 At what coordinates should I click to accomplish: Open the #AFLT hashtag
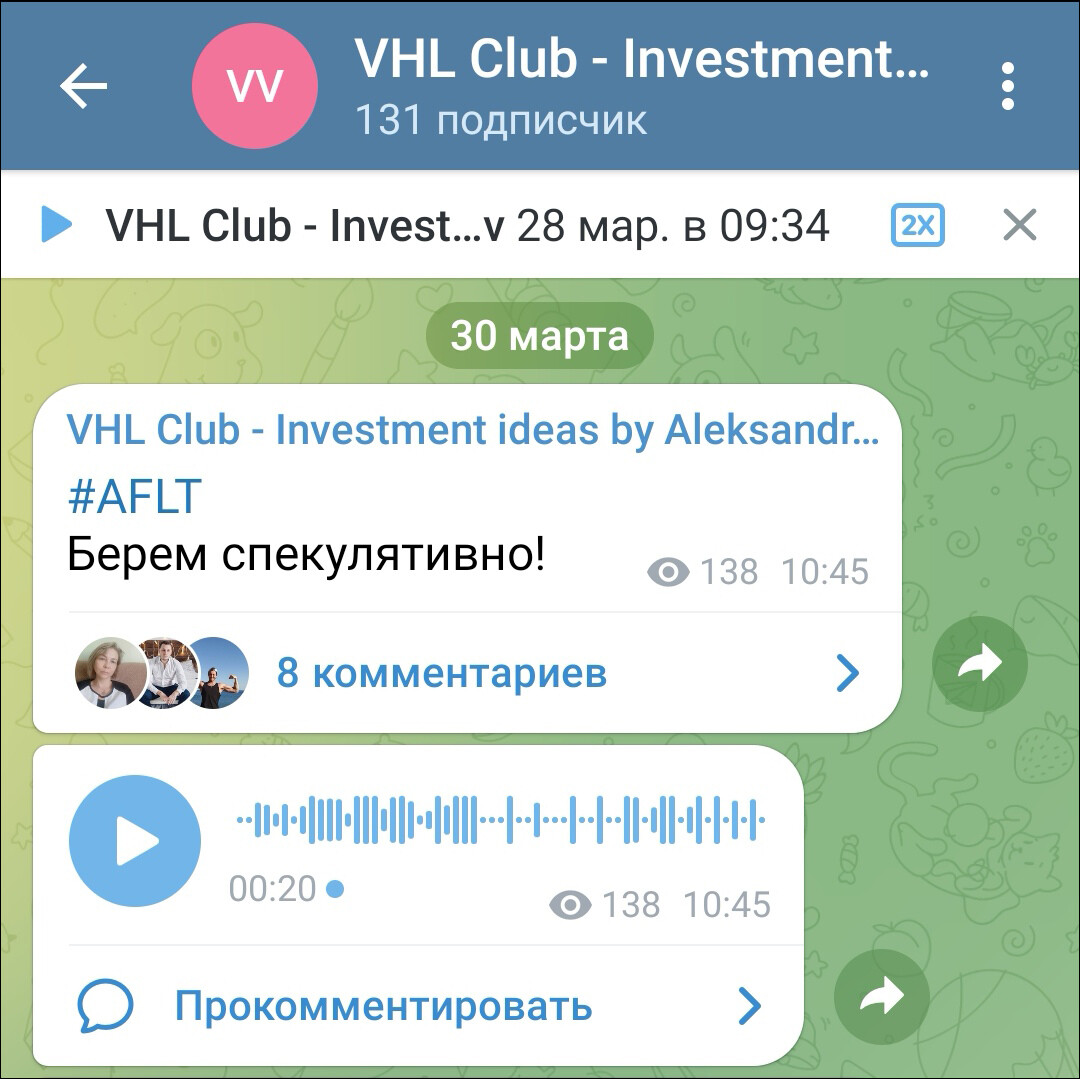click(x=134, y=497)
